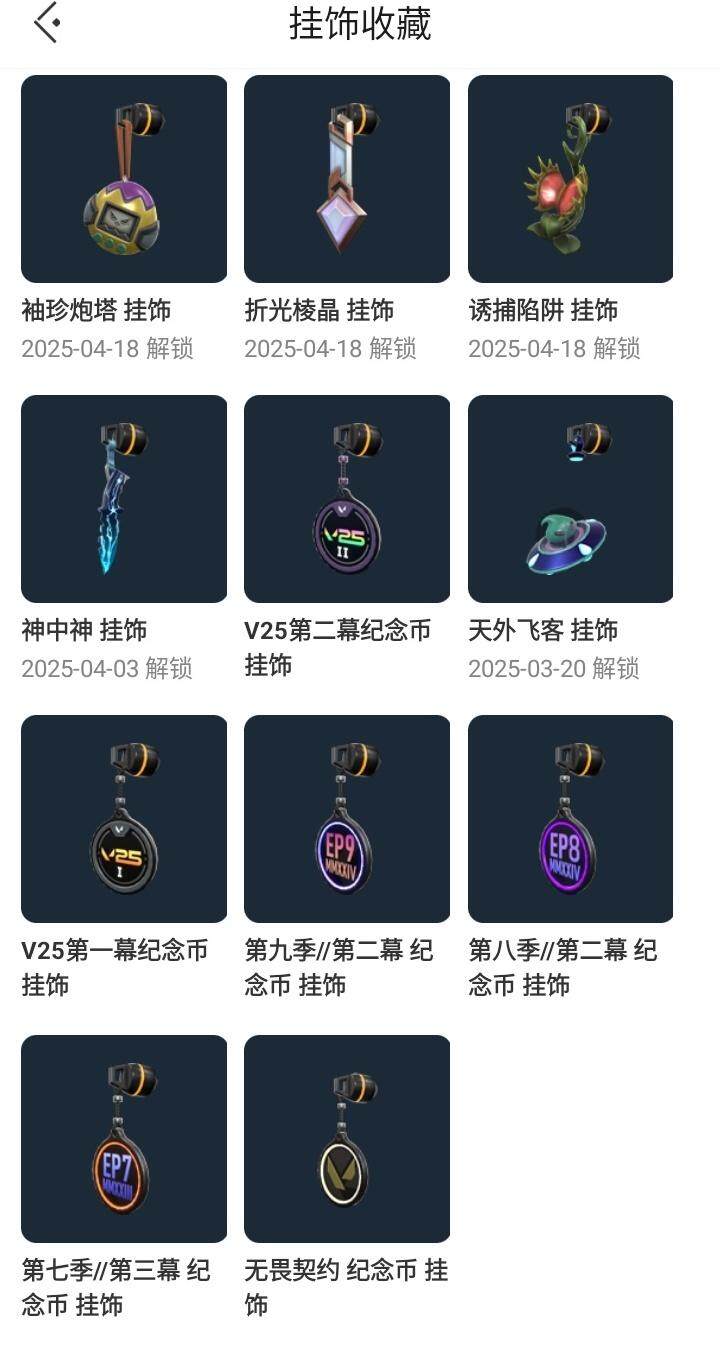Tap the 无畏契约 纪念币 挂饰 tile
Viewport: 720px width, 1349px height.
(x=347, y=1139)
